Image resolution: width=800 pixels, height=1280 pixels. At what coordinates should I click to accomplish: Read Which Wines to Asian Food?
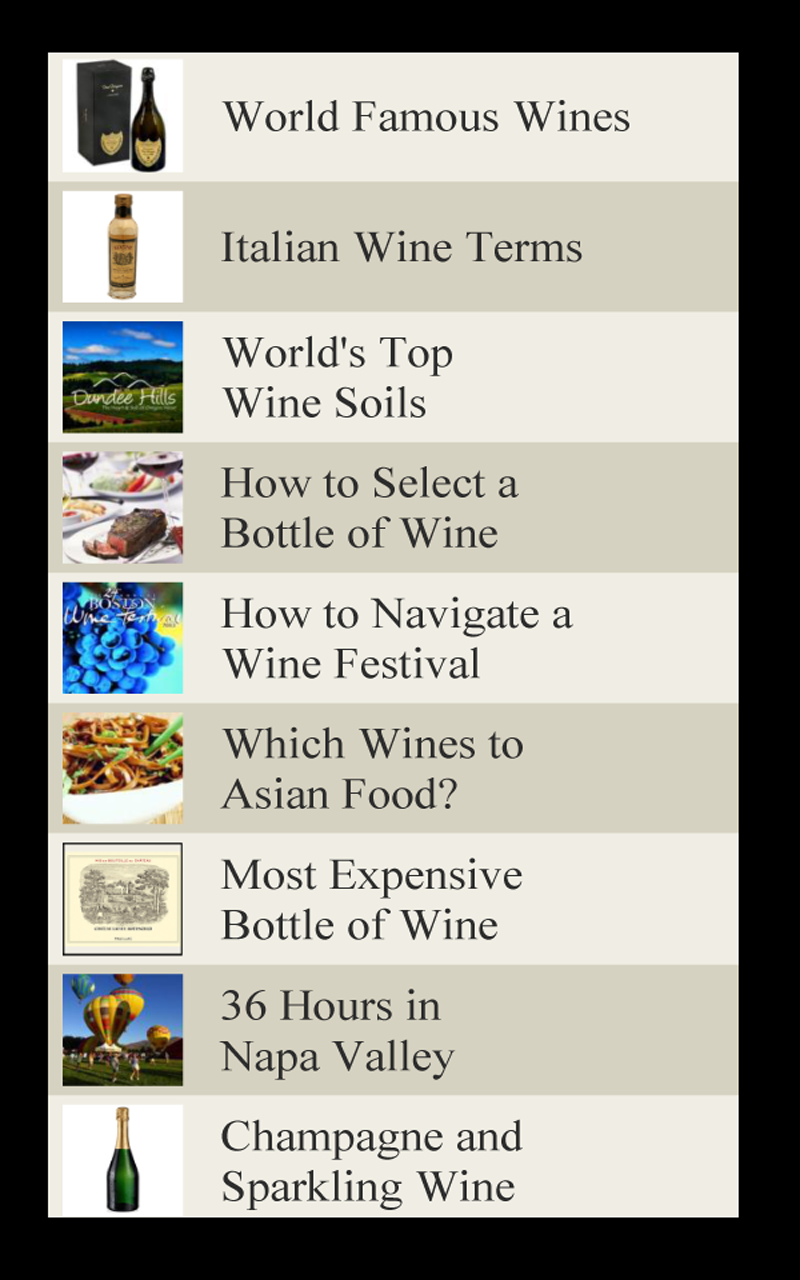[x=372, y=769]
